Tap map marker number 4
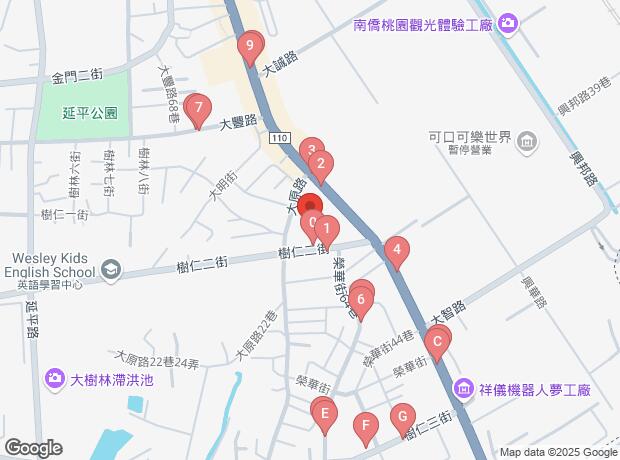Viewport: 620px width, 460px height. pyautogui.click(x=397, y=250)
